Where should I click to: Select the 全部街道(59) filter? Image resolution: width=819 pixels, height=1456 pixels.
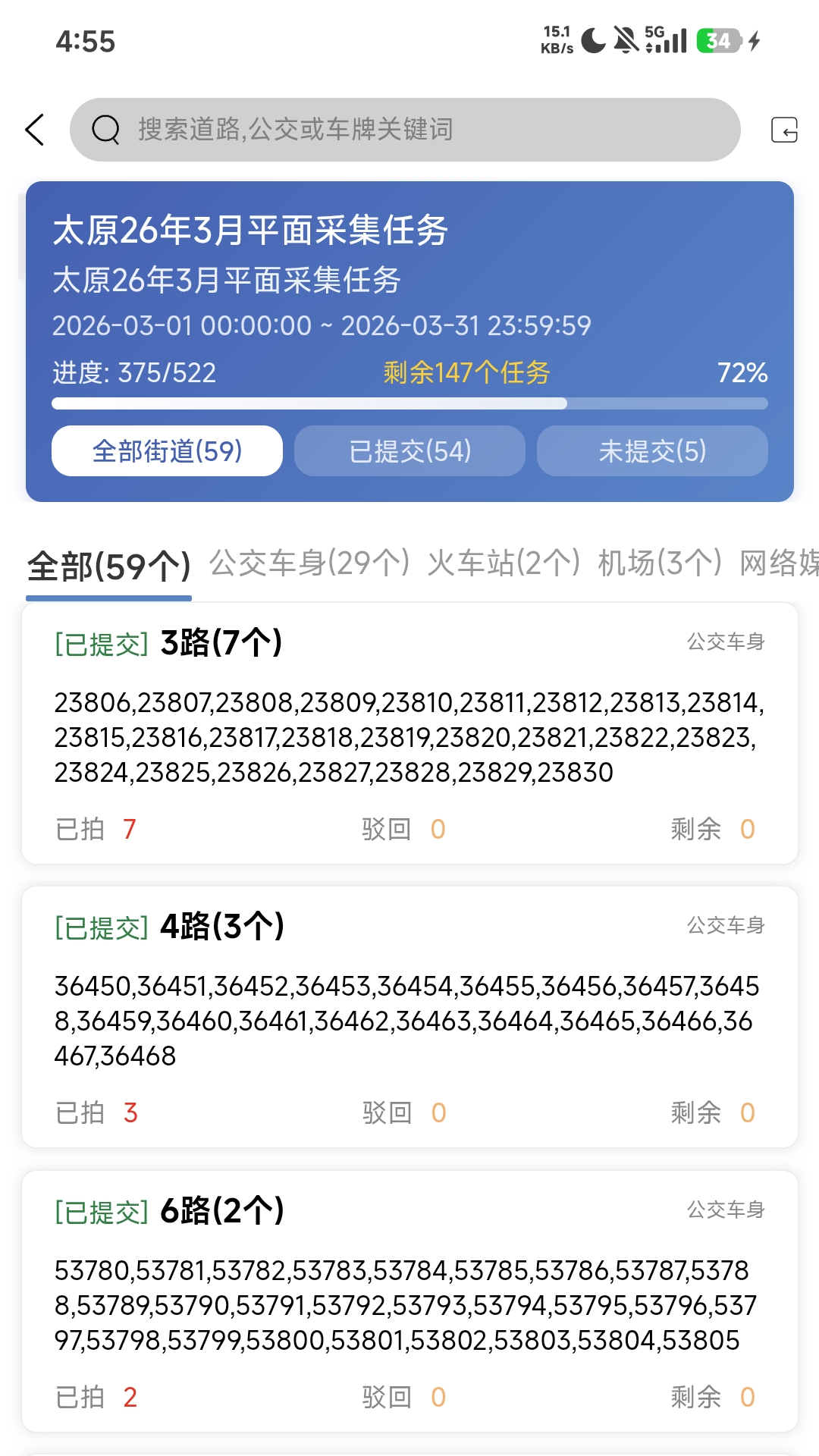point(167,451)
